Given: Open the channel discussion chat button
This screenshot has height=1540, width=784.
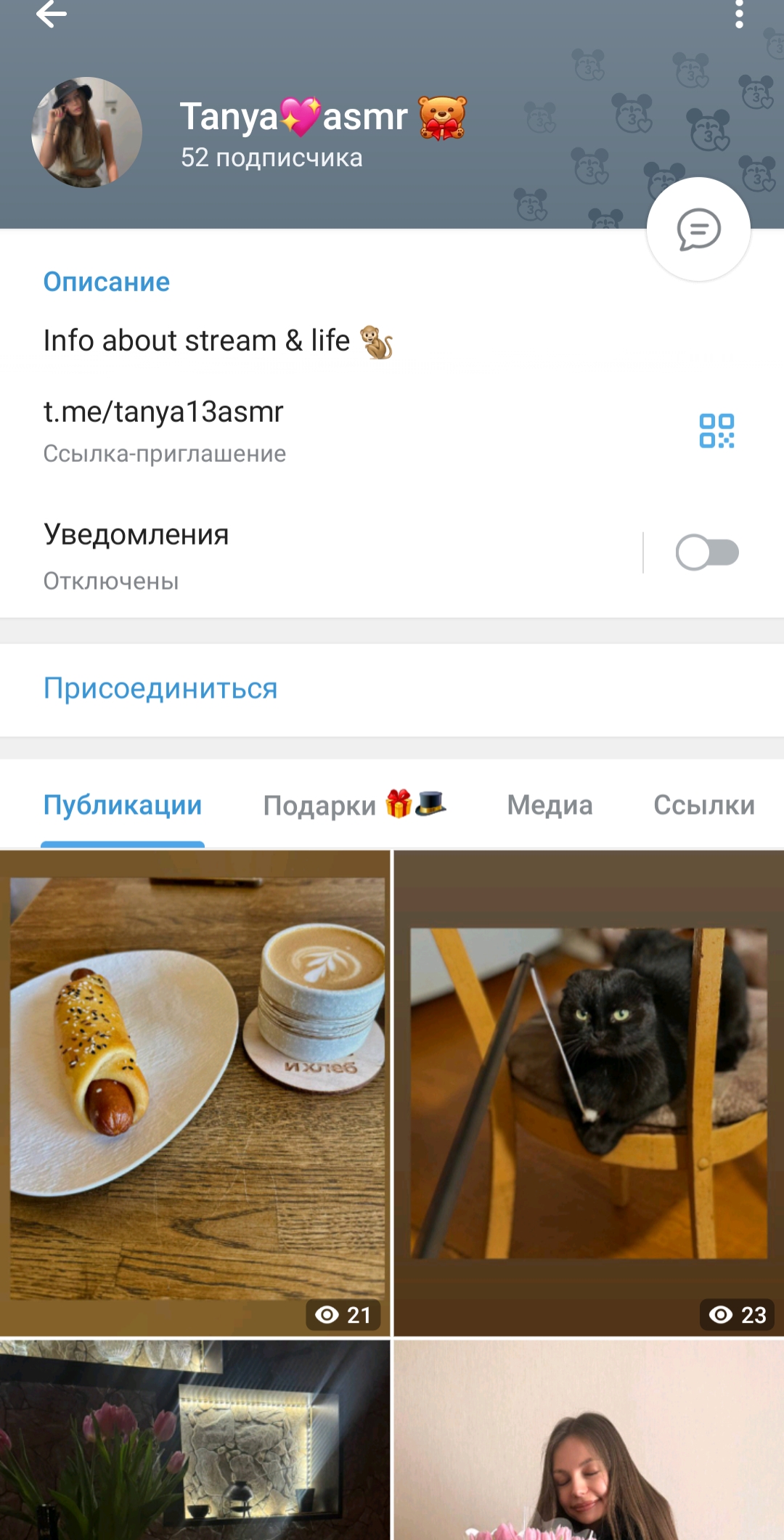Looking at the screenshot, I should [698, 229].
